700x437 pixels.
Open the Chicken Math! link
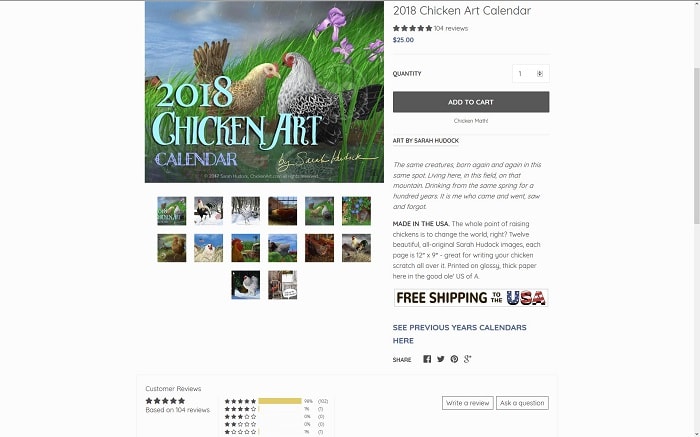click(x=470, y=121)
